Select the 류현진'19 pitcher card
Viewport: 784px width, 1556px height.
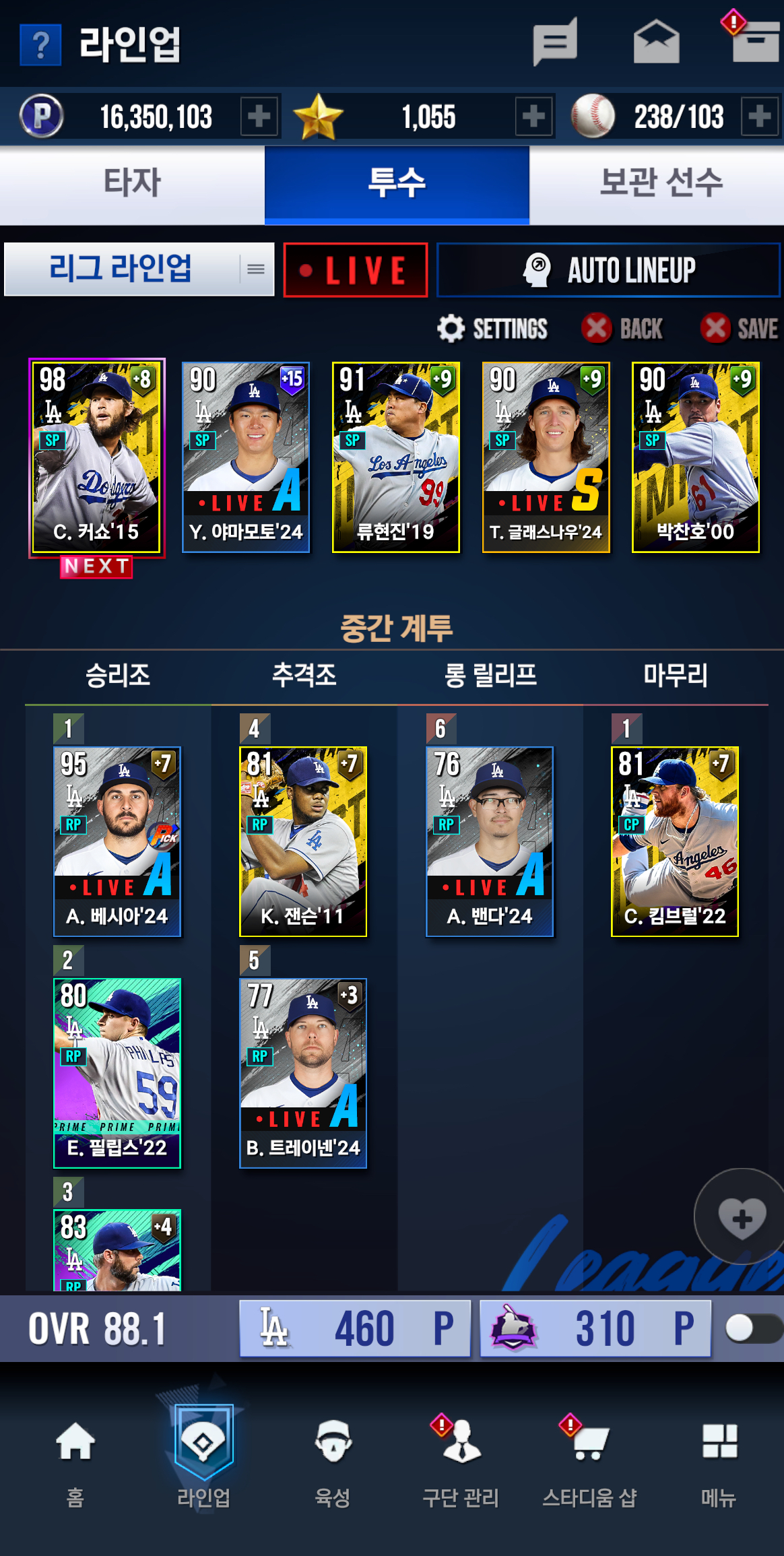(396, 457)
